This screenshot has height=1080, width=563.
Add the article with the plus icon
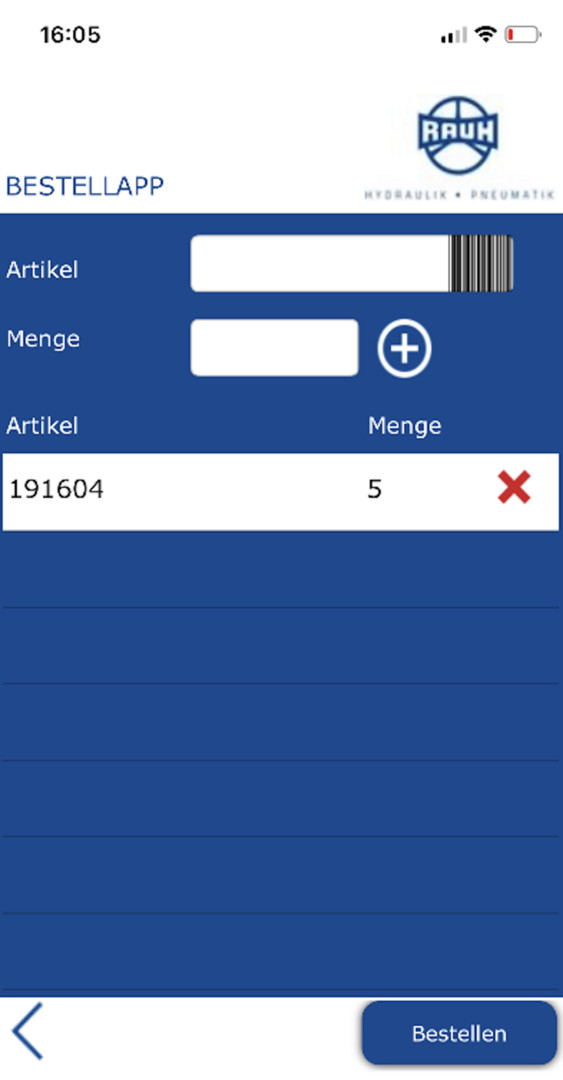click(x=405, y=349)
